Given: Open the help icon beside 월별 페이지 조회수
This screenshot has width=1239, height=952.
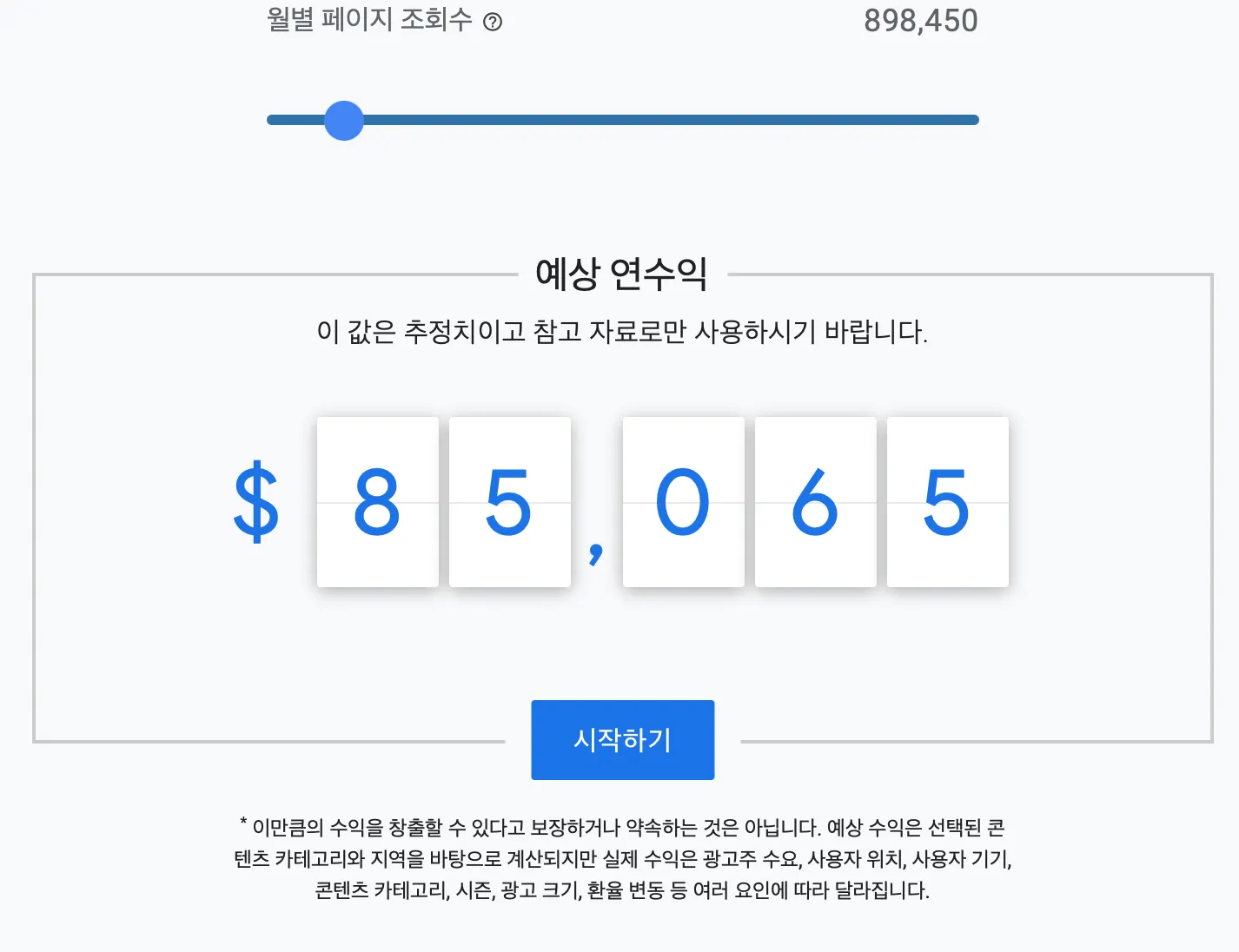Looking at the screenshot, I should (493, 23).
